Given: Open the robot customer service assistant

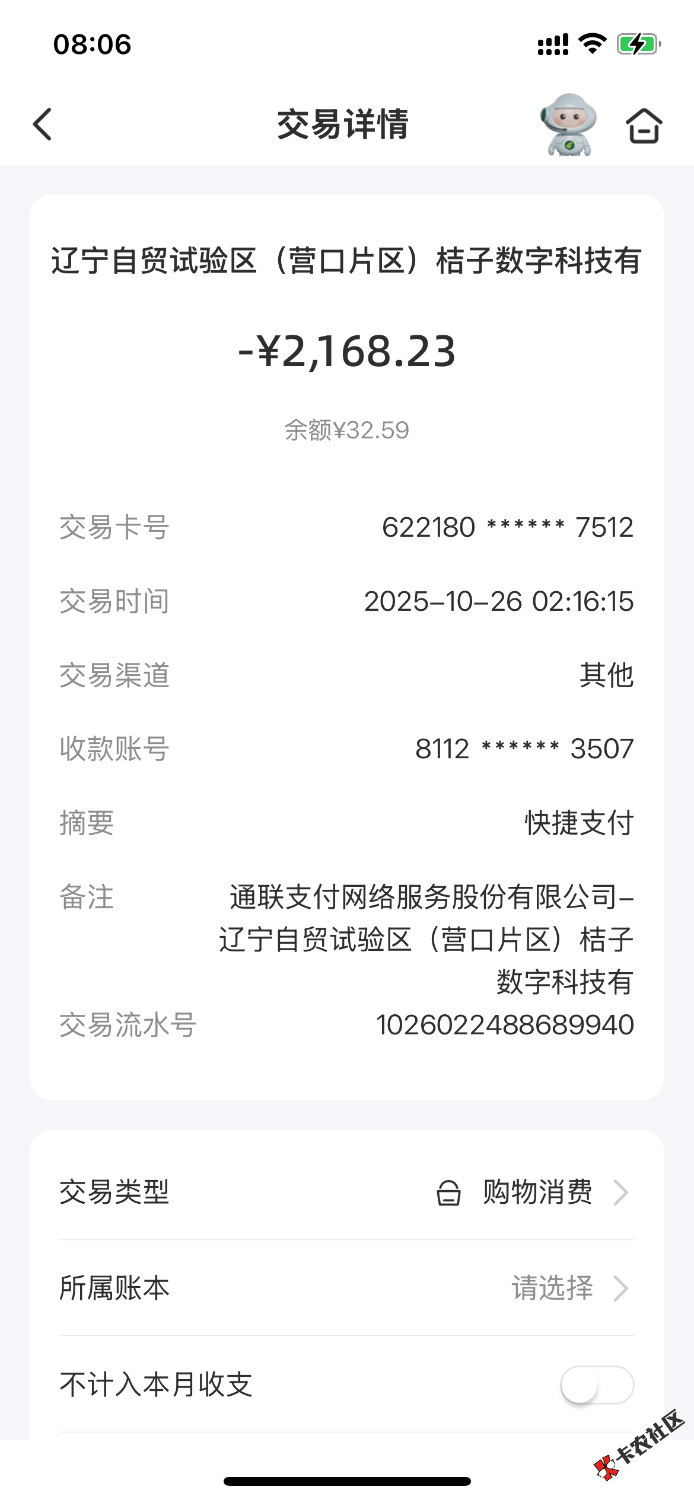Looking at the screenshot, I should [570, 125].
